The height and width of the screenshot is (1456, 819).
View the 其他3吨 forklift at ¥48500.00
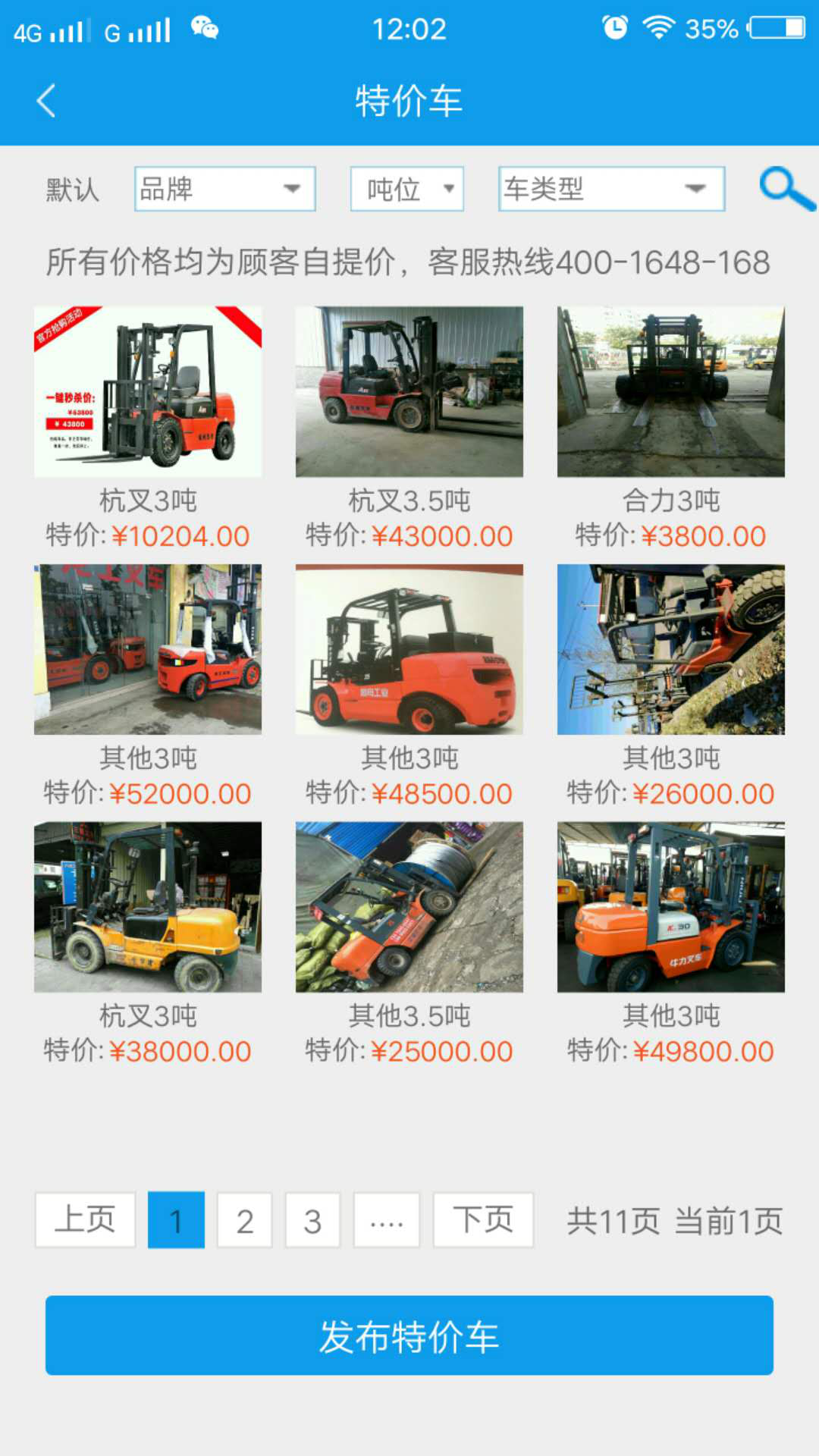click(409, 650)
